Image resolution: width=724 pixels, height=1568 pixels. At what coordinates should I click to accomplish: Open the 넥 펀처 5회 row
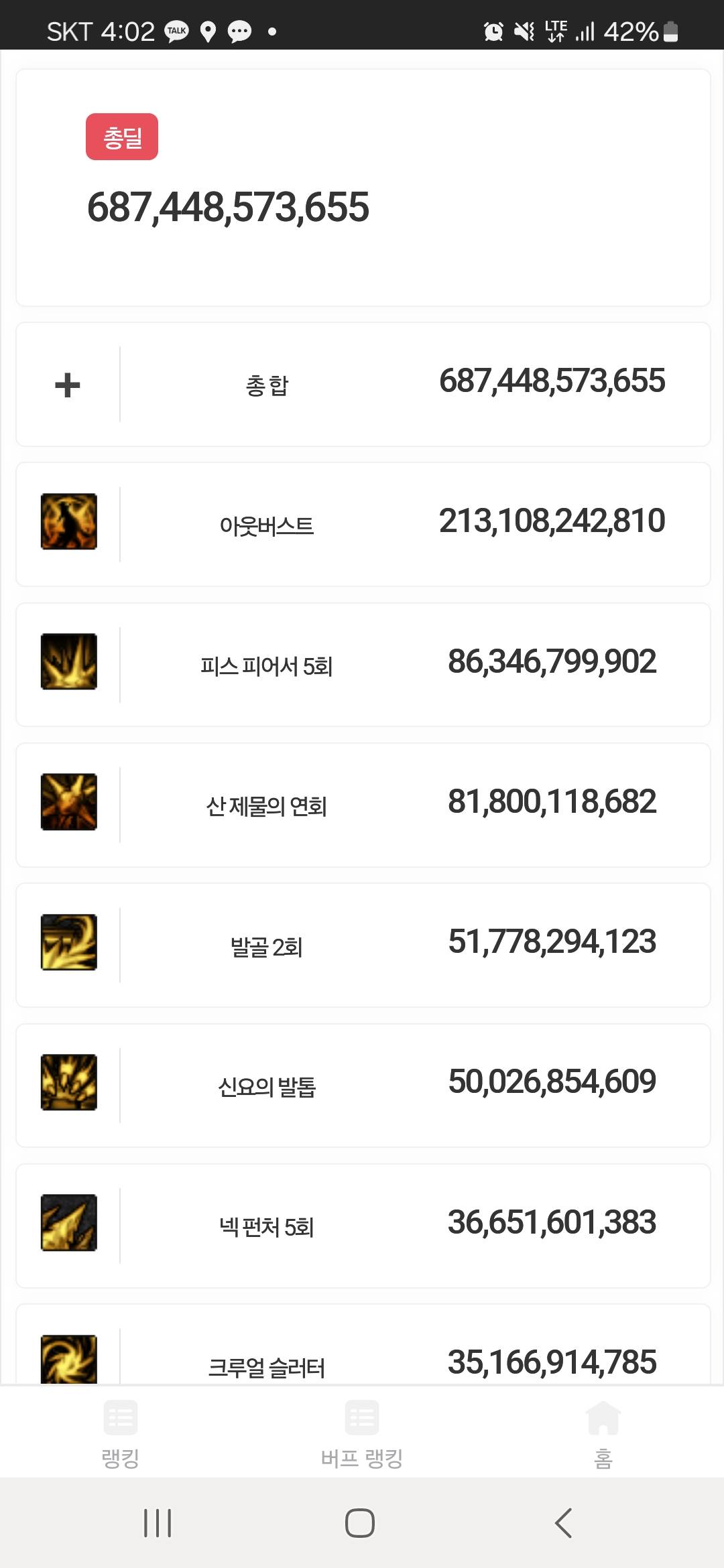[363, 1226]
